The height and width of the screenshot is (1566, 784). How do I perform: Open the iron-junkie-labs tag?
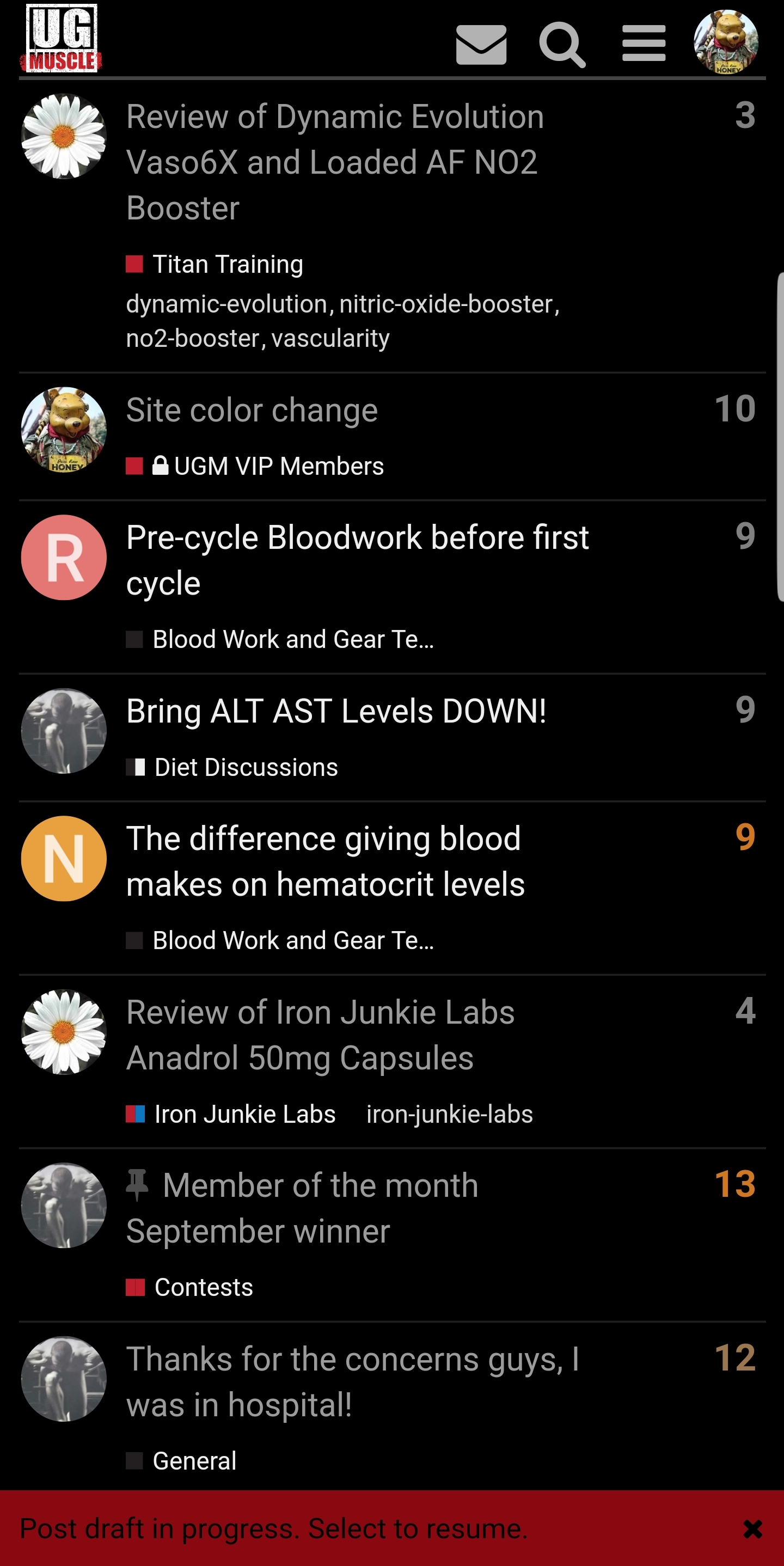(x=449, y=1114)
